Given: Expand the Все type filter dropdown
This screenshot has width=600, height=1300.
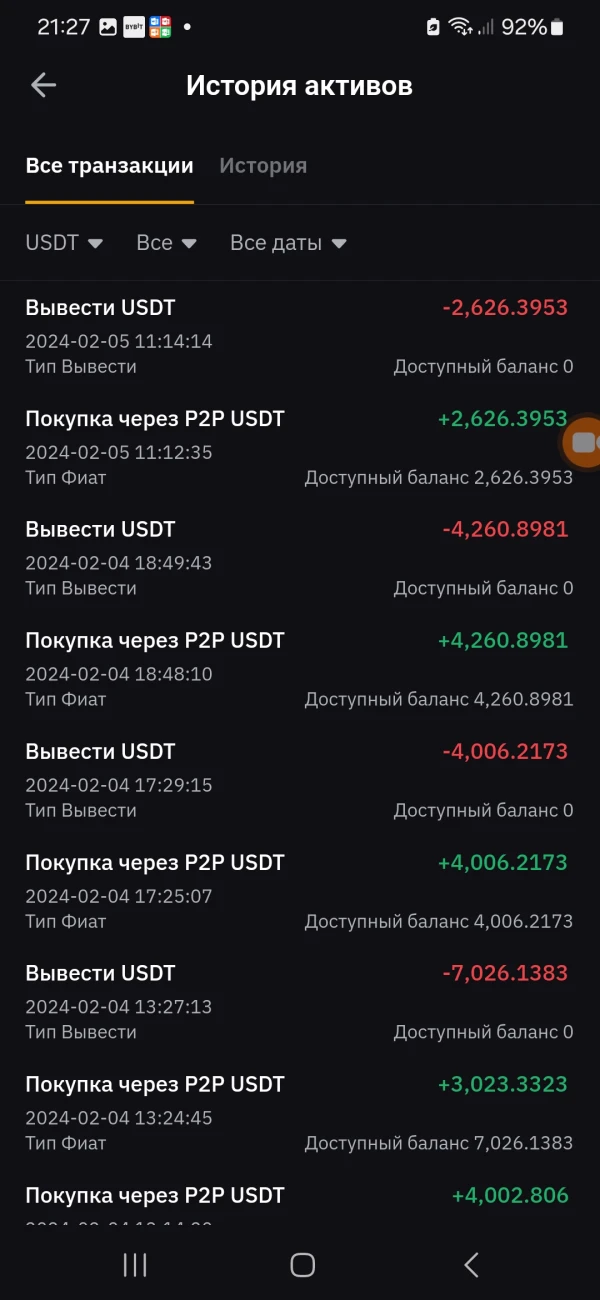Looking at the screenshot, I should pos(166,243).
